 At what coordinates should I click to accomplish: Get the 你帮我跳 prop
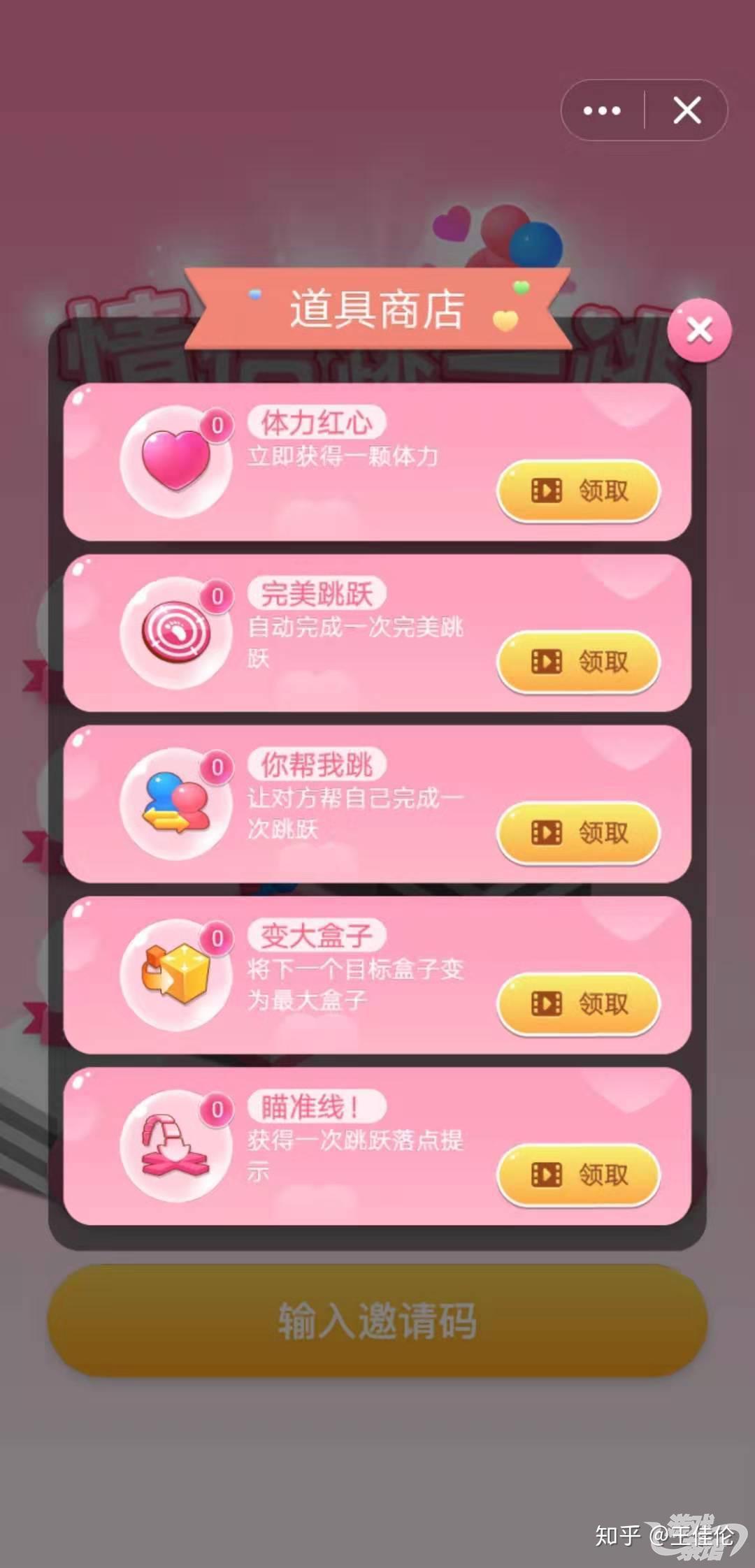pos(578,833)
